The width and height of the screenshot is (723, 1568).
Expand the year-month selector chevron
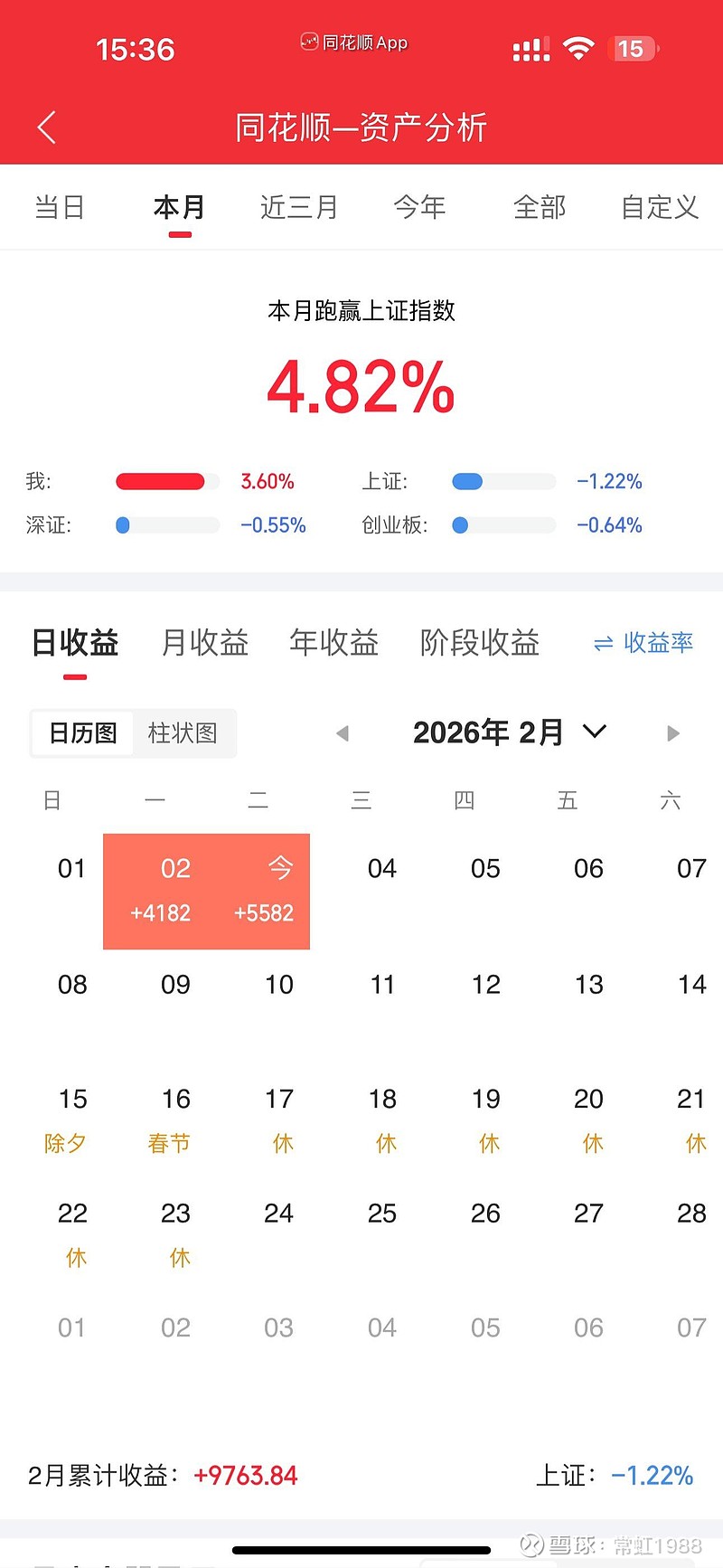[x=594, y=733]
